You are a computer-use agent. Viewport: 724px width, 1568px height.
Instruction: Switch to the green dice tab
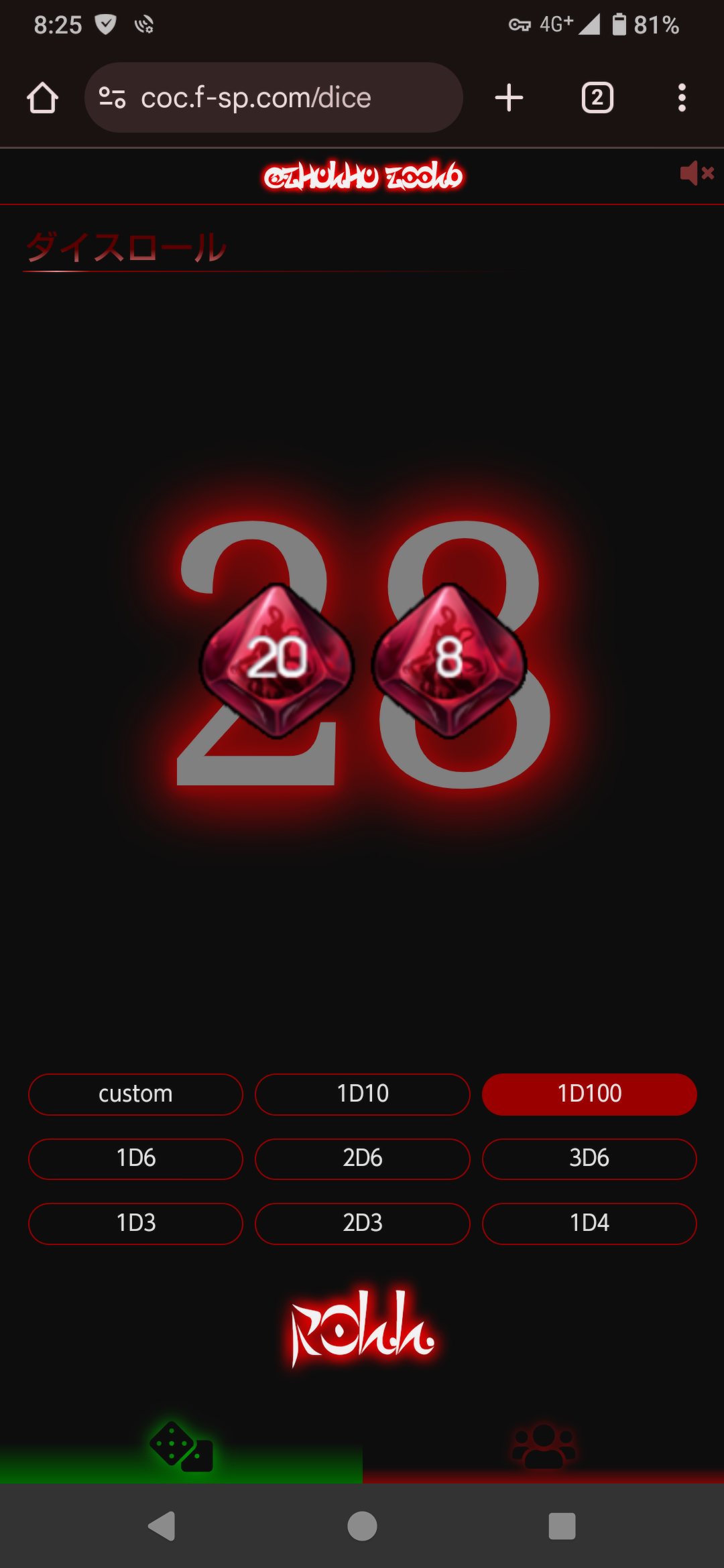tap(181, 1447)
